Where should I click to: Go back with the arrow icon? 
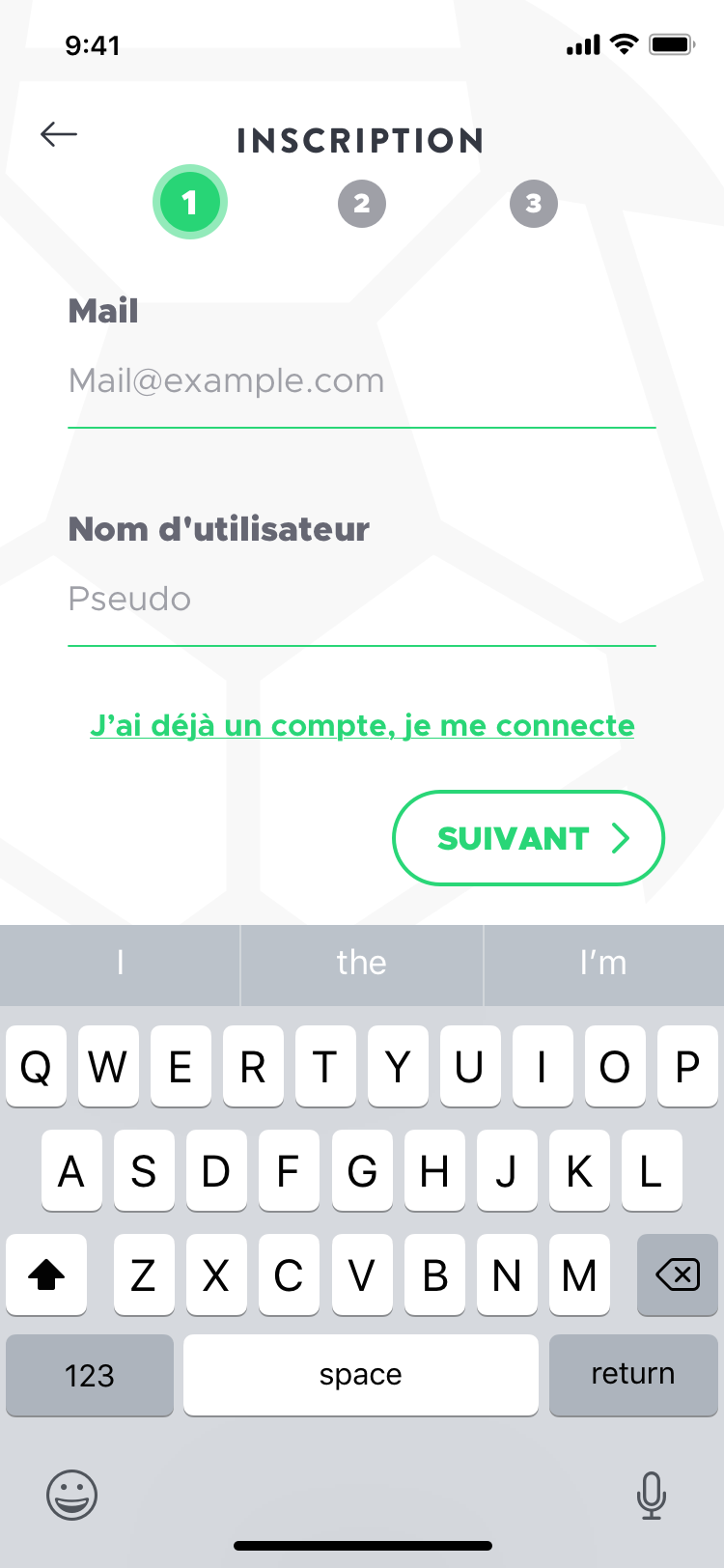(x=58, y=134)
